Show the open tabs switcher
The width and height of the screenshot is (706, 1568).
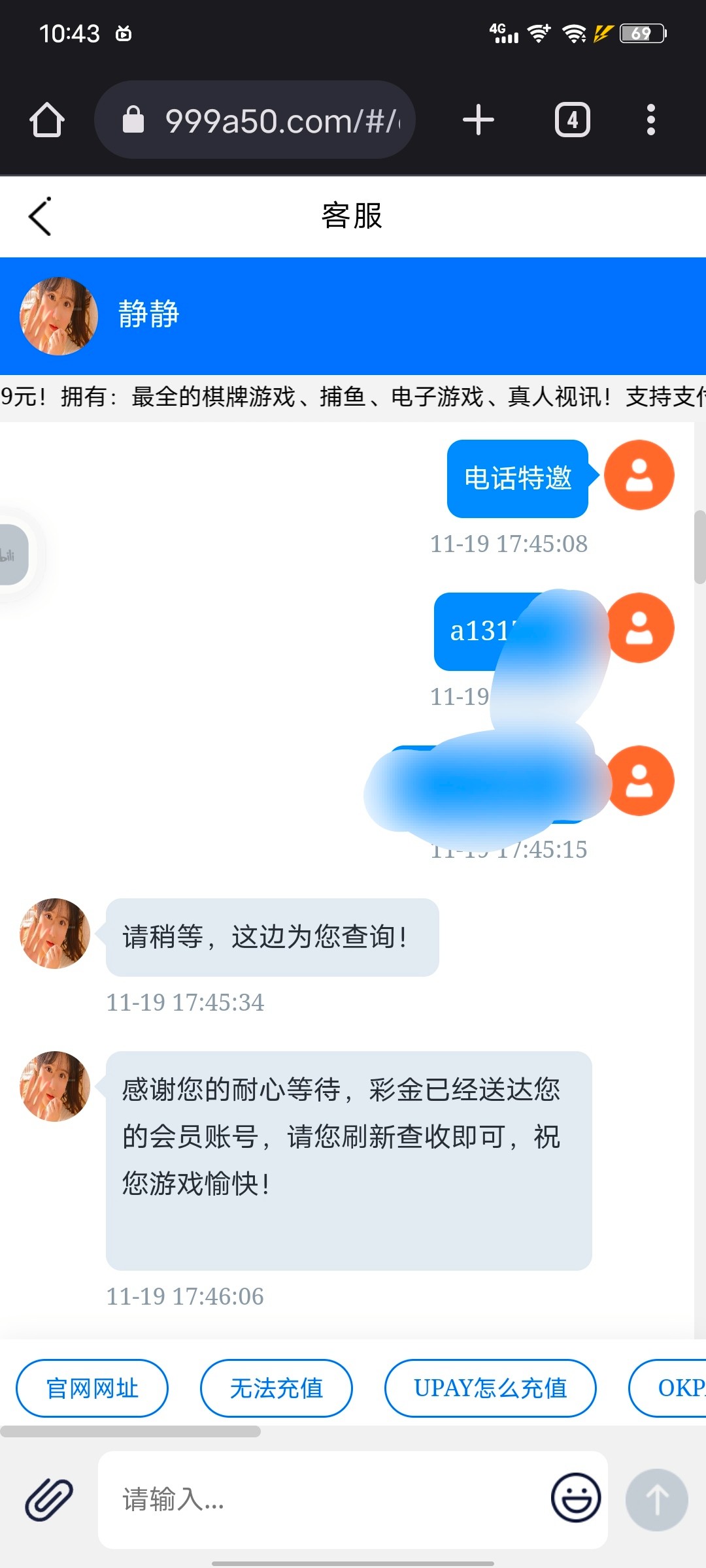point(572,120)
